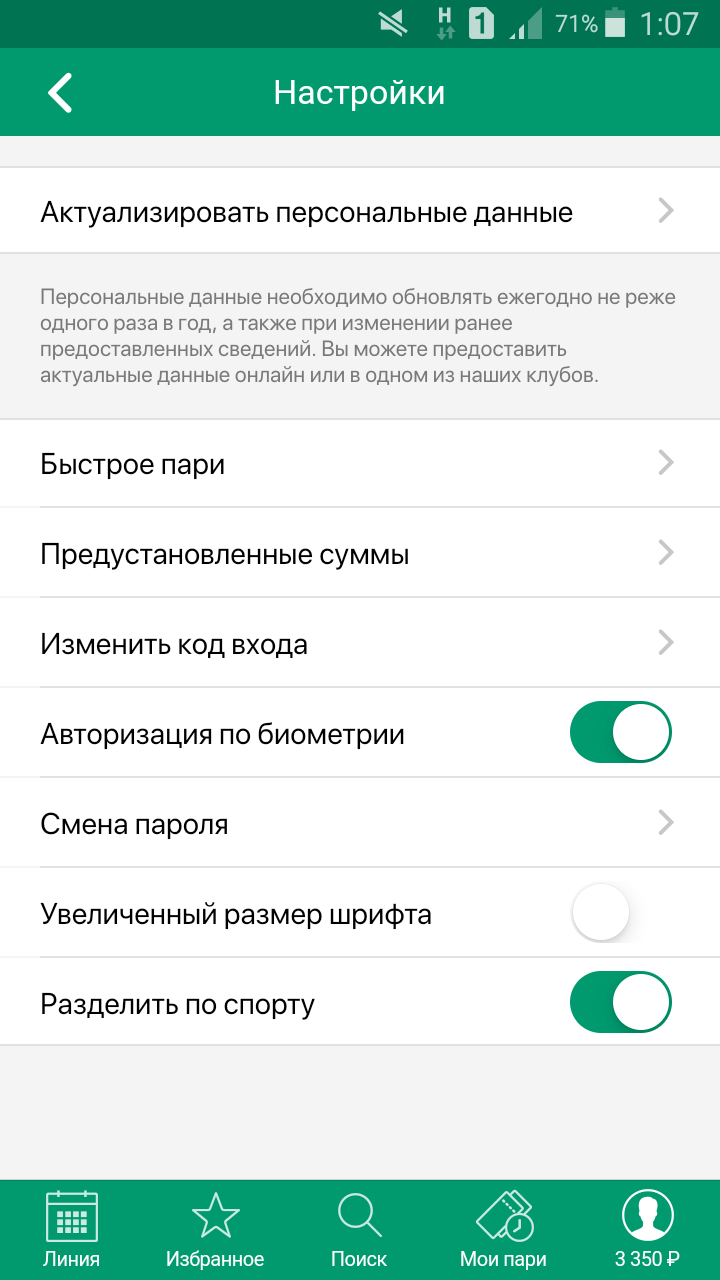Switch to the Линия tab
The image size is (720, 1280).
[72, 1230]
